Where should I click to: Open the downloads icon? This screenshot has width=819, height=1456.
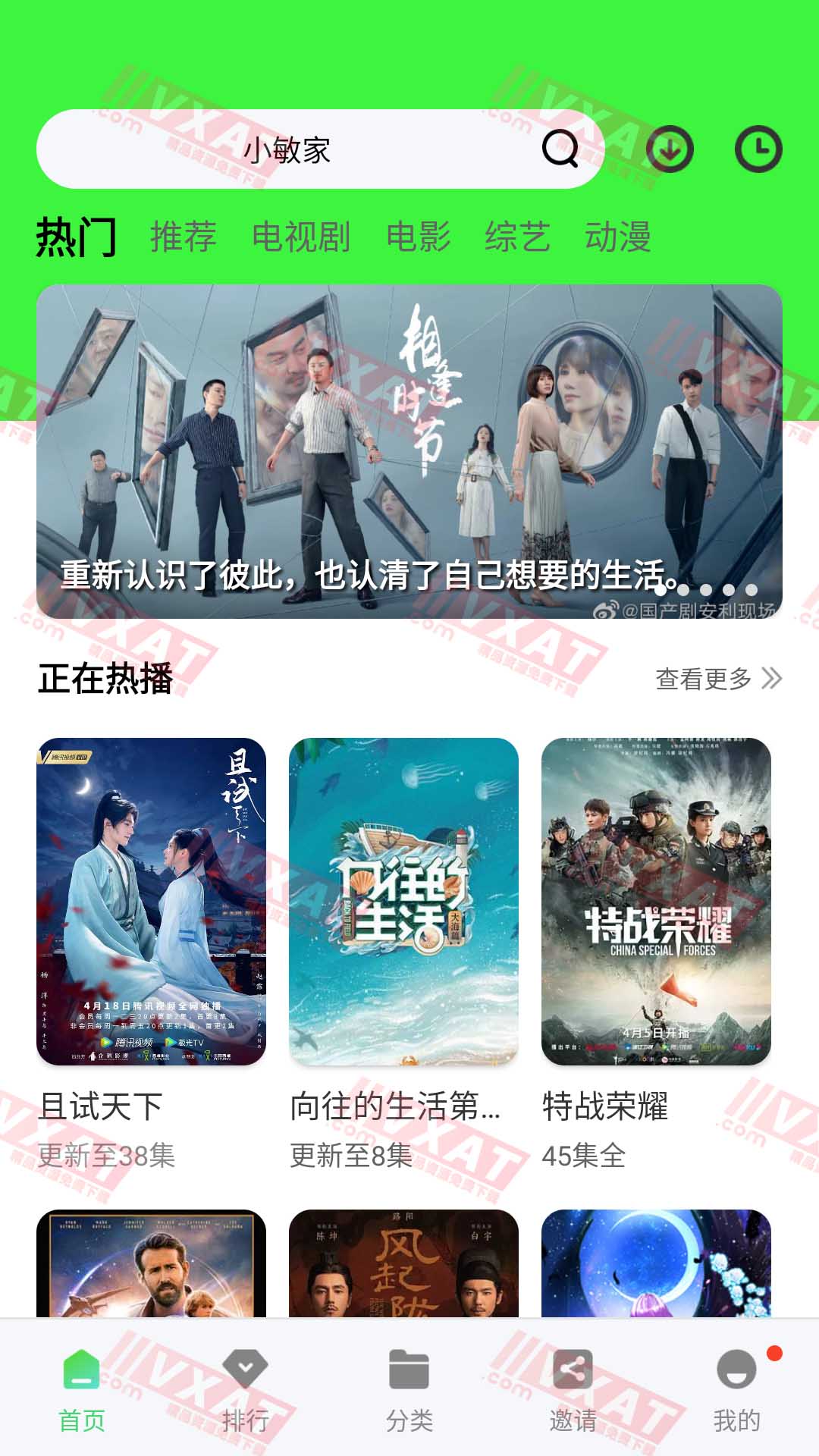coord(670,149)
